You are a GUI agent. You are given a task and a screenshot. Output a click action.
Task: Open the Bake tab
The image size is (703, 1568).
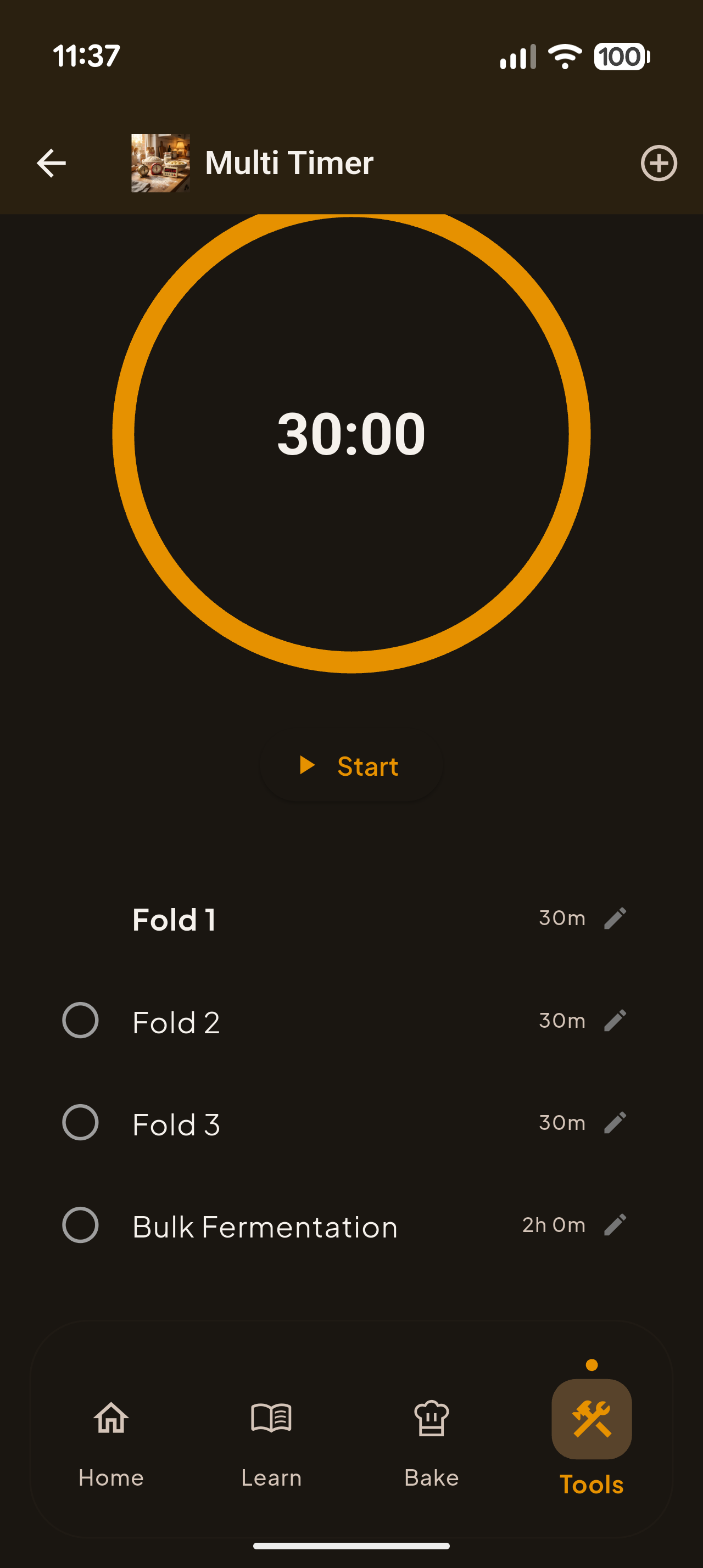(x=432, y=1443)
